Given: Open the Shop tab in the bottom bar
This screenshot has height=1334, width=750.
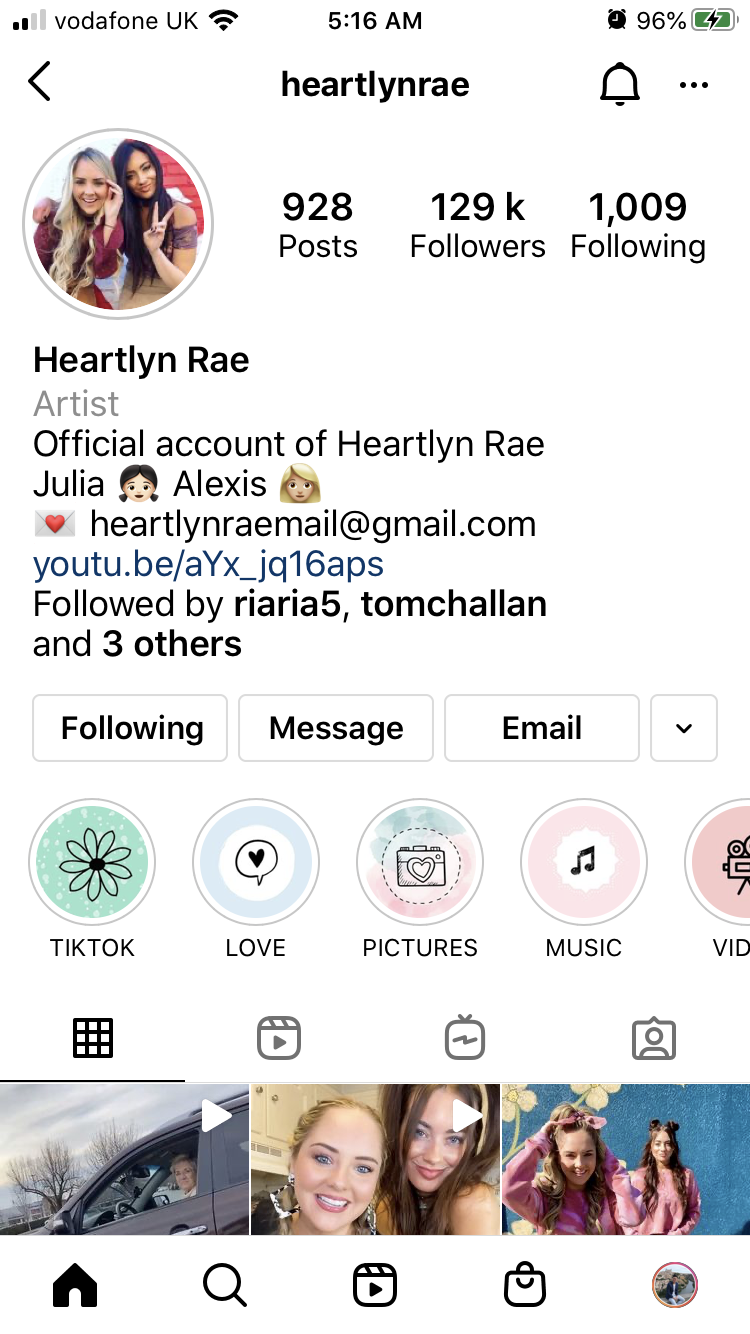Looking at the screenshot, I should click(x=525, y=1285).
